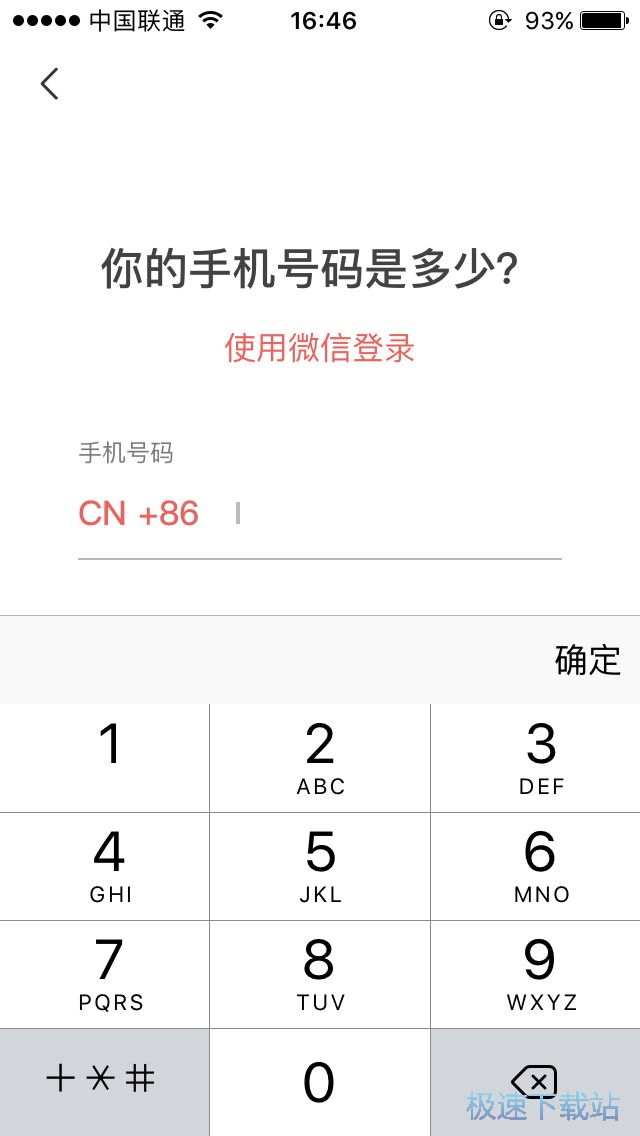Open the CN +86 country code picker
The image size is (640, 1136).
(x=139, y=514)
